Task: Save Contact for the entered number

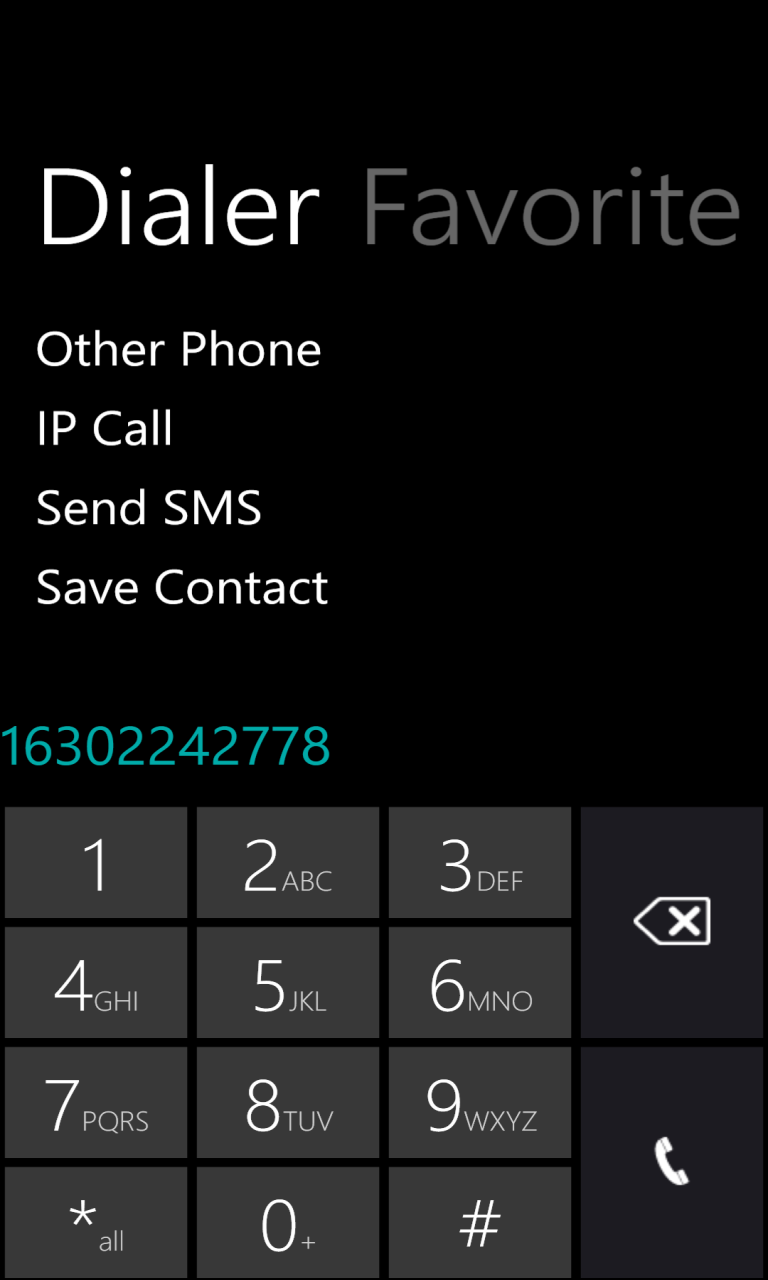Action: coord(182,587)
